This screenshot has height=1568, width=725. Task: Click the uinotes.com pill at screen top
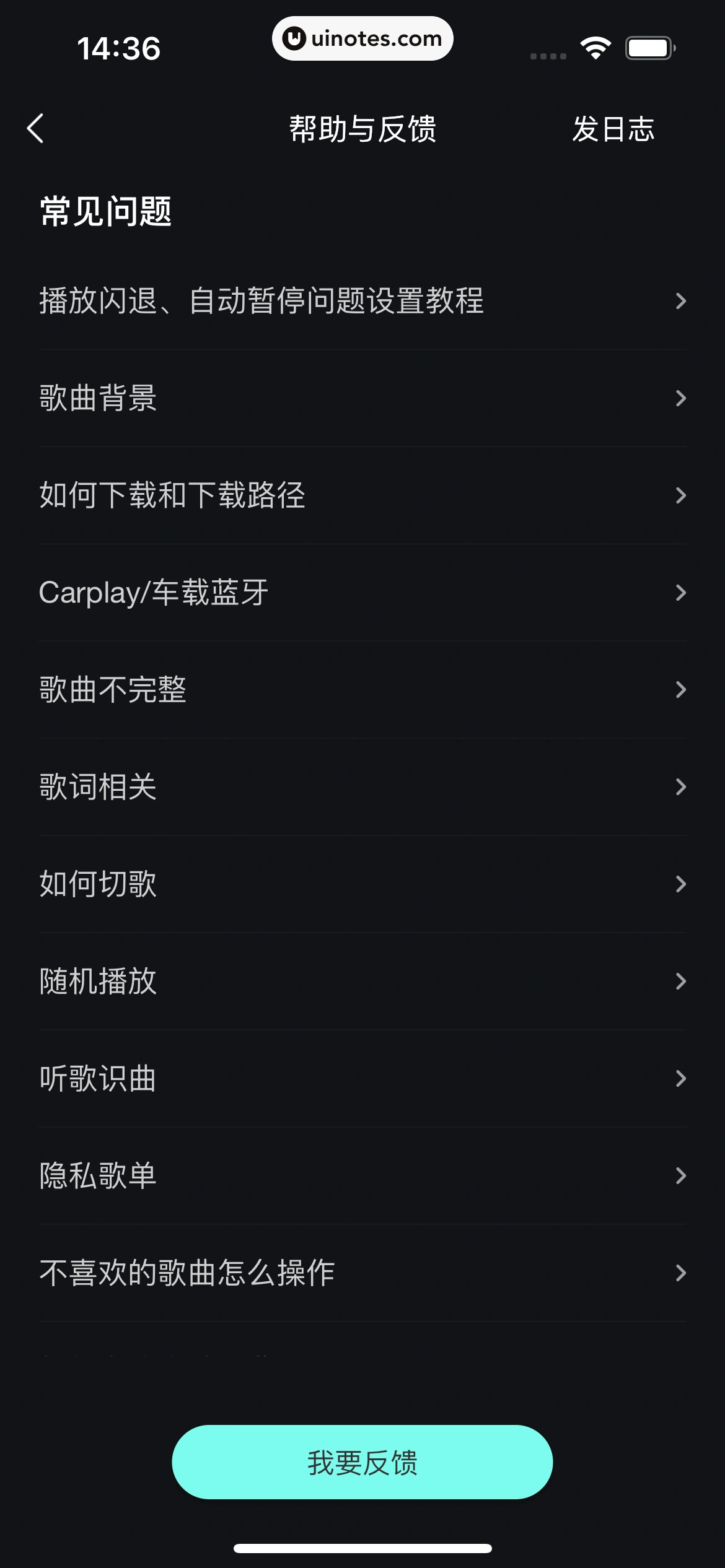click(362, 38)
